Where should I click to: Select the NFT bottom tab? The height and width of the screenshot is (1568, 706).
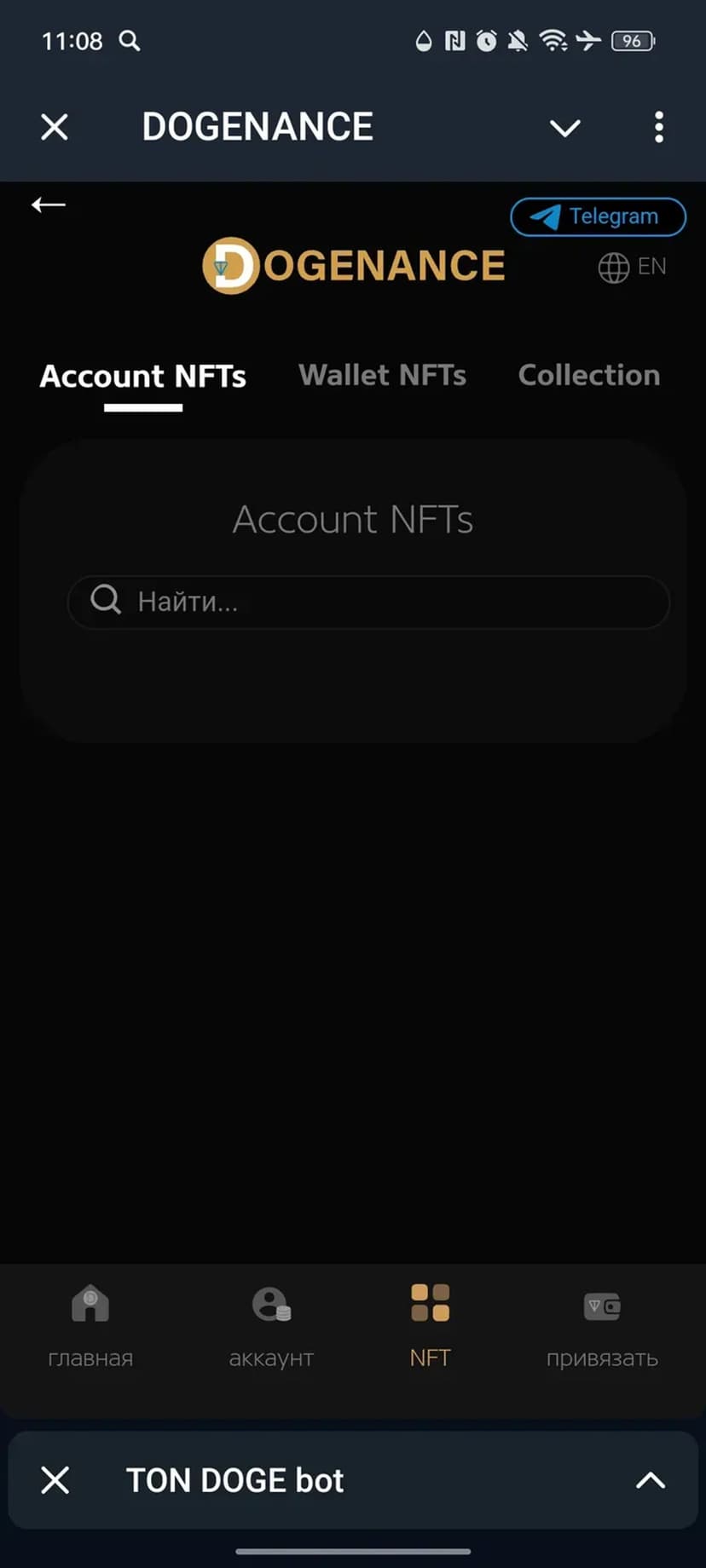tap(430, 1325)
